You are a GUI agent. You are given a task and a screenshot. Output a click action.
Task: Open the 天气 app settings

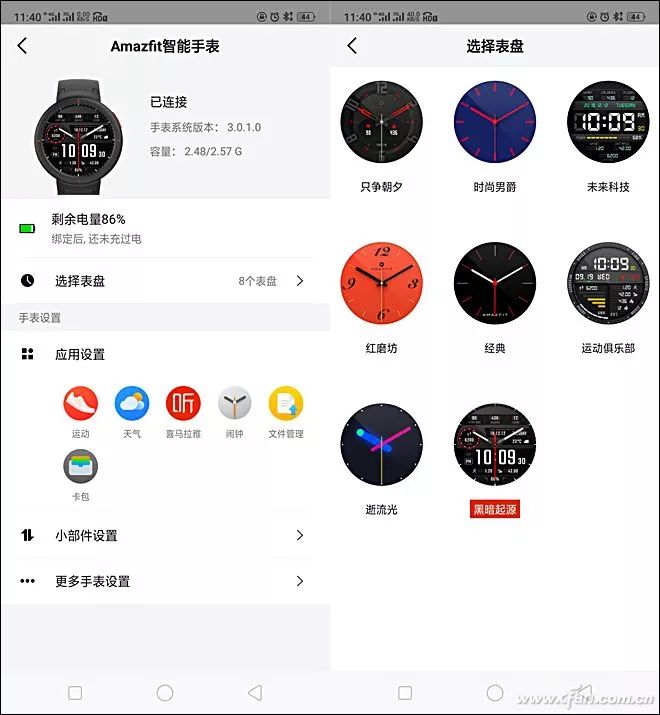tap(132, 404)
